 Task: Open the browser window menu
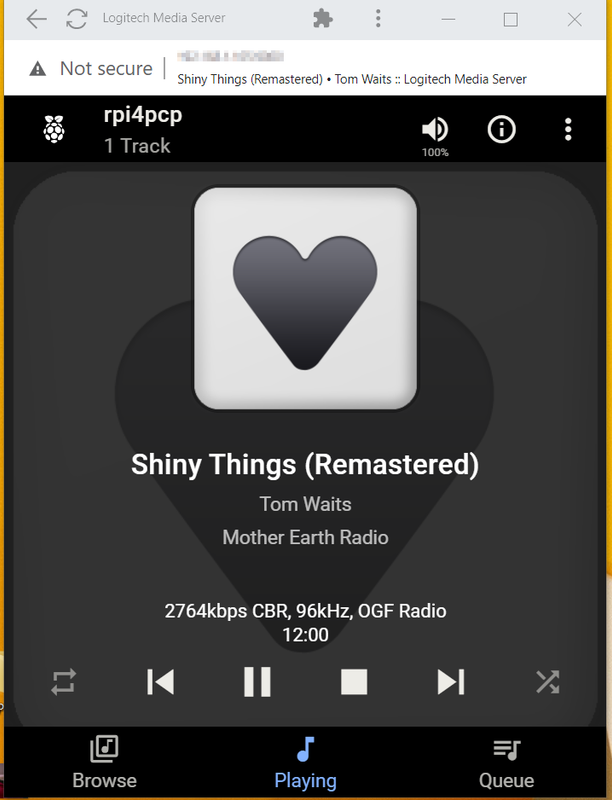pos(378,18)
